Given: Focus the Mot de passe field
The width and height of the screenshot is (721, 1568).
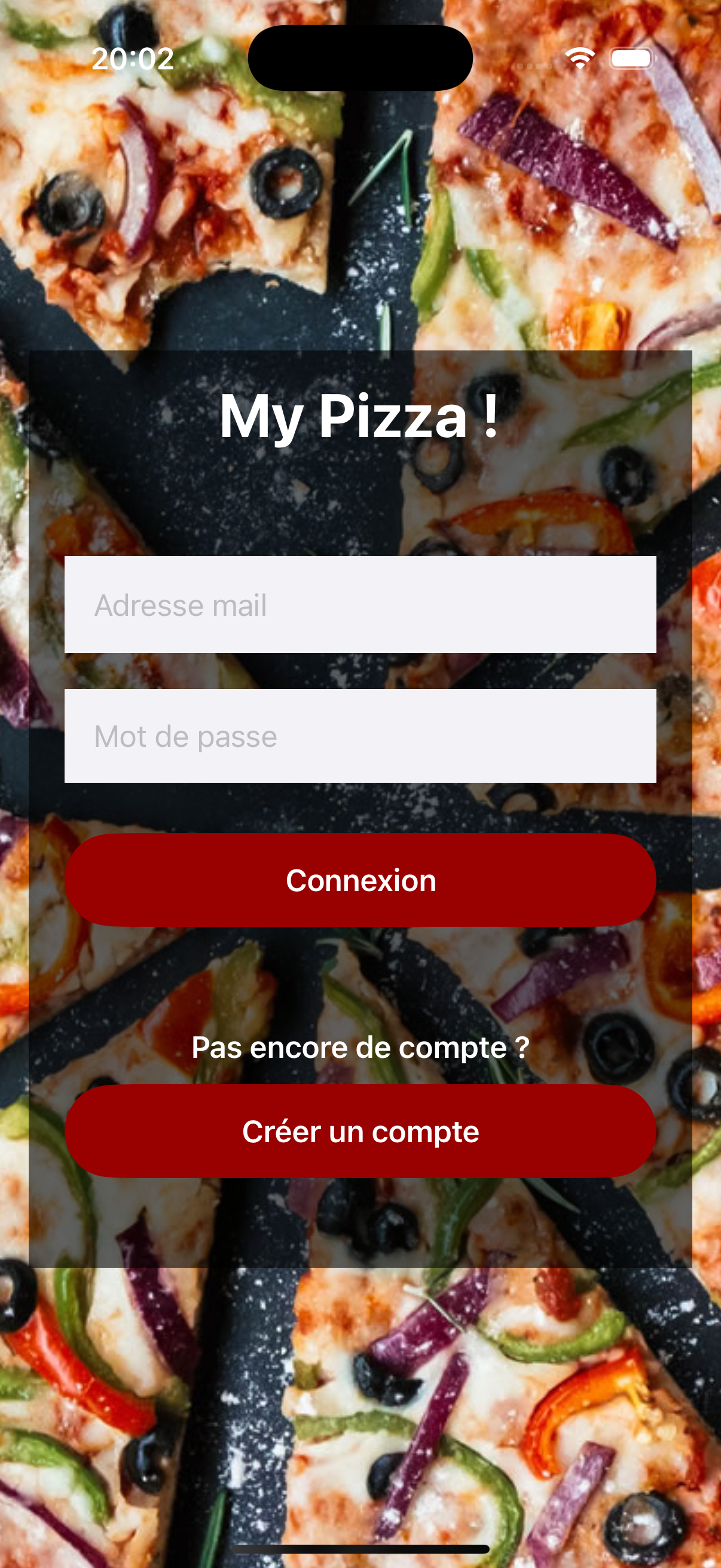Looking at the screenshot, I should pyautogui.click(x=360, y=736).
